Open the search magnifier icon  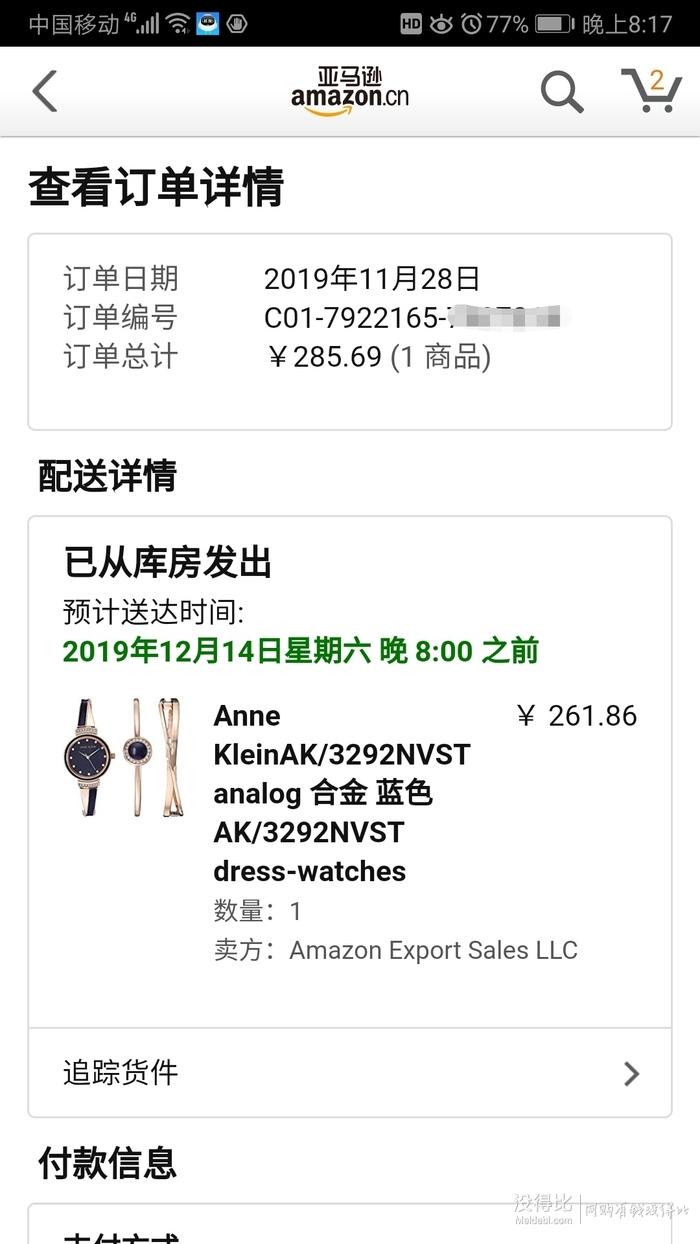[x=562, y=92]
